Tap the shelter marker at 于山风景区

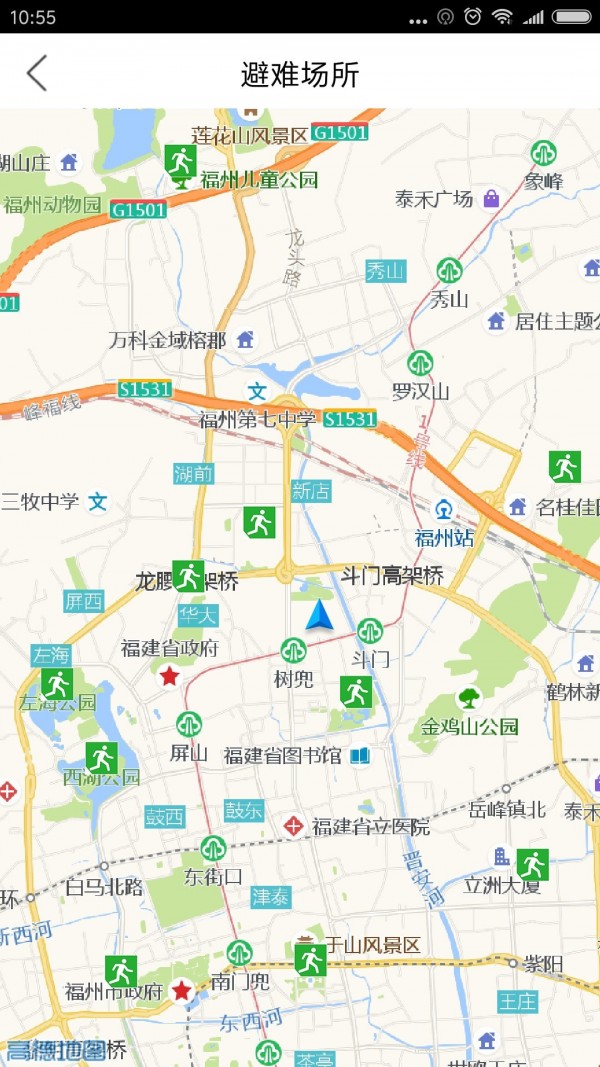pos(310,960)
